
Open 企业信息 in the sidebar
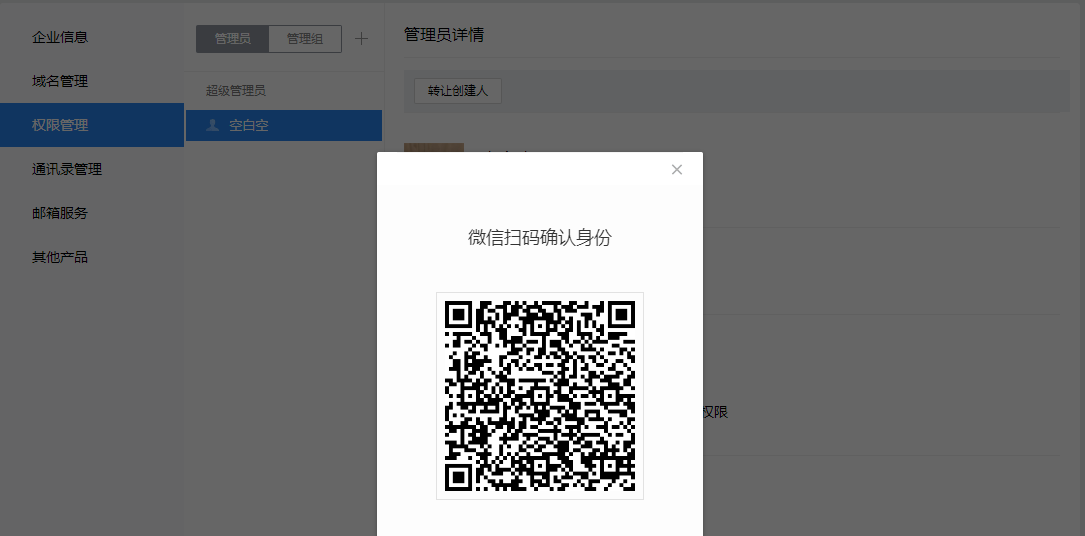[60, 37]
